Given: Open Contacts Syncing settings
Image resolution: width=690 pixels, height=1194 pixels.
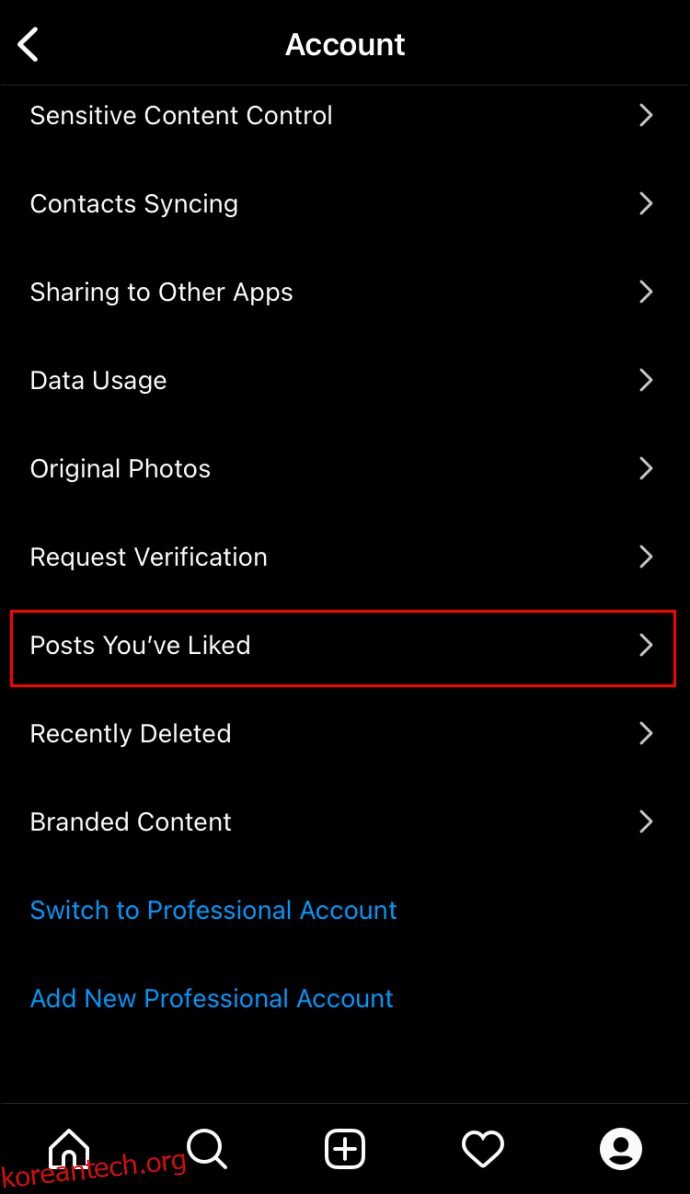Looking at the screenshot, I should tap(345, 204).
